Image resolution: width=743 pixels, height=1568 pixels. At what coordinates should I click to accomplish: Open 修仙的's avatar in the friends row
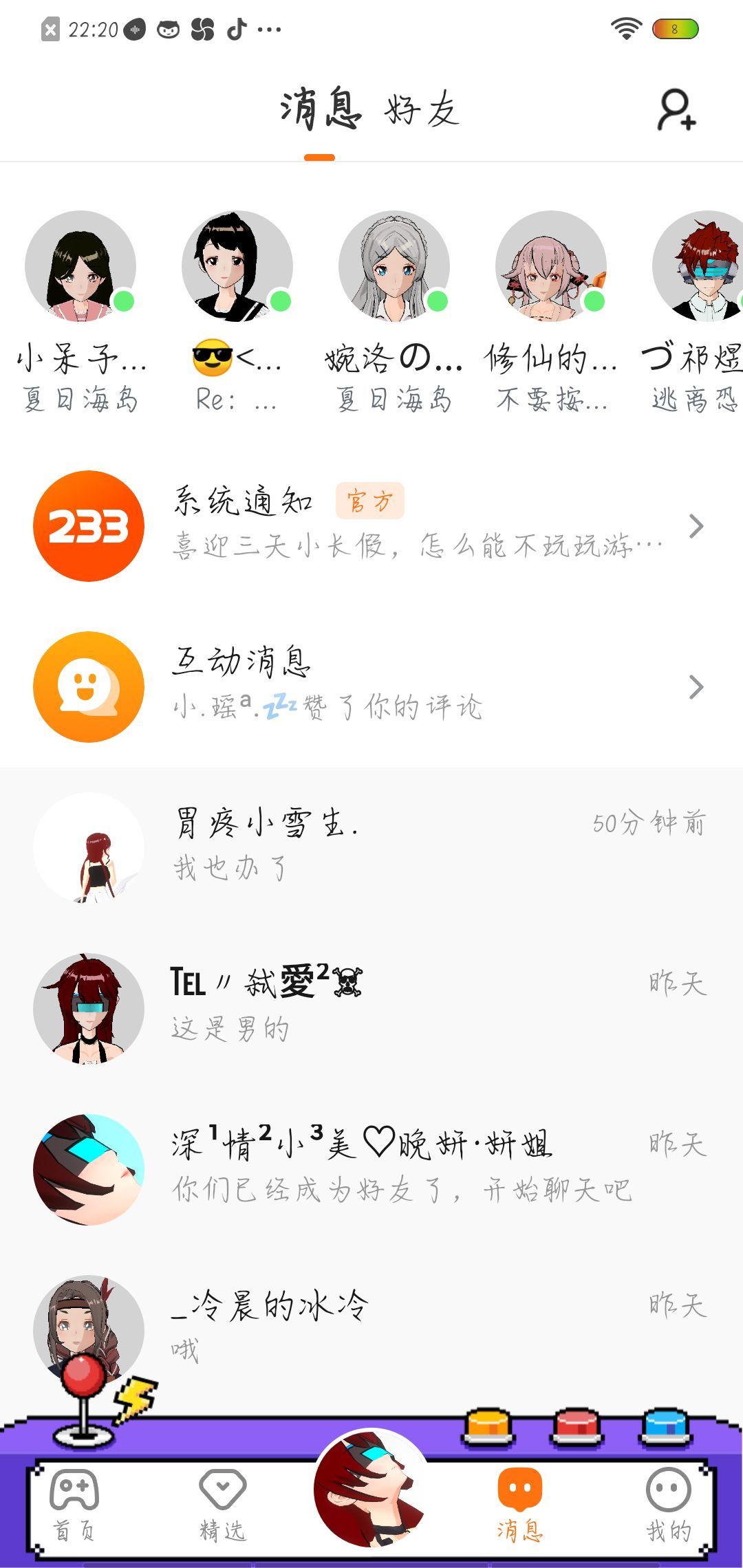(551, 266)
